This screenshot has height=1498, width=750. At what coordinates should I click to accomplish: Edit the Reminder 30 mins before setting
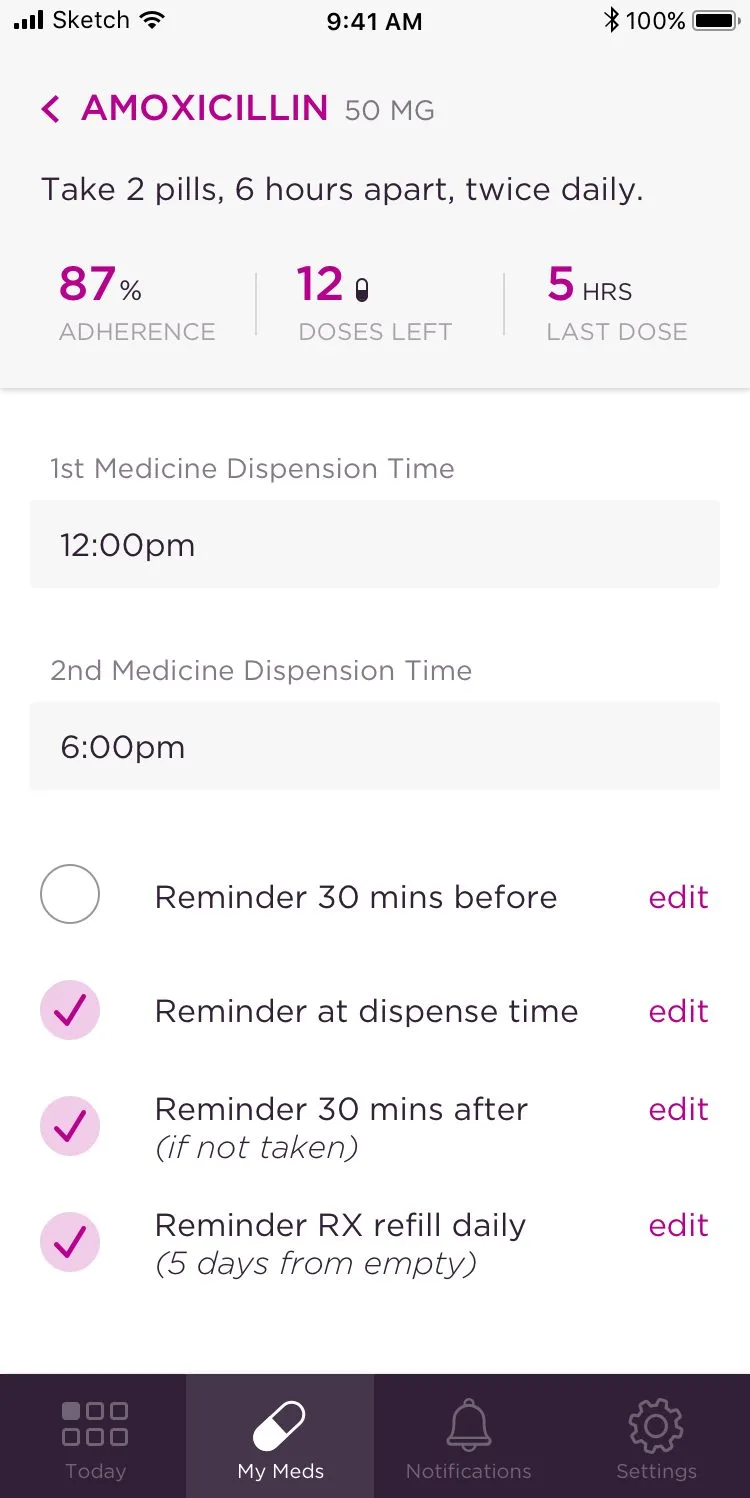pyautogui.click(x=678, y=897)
